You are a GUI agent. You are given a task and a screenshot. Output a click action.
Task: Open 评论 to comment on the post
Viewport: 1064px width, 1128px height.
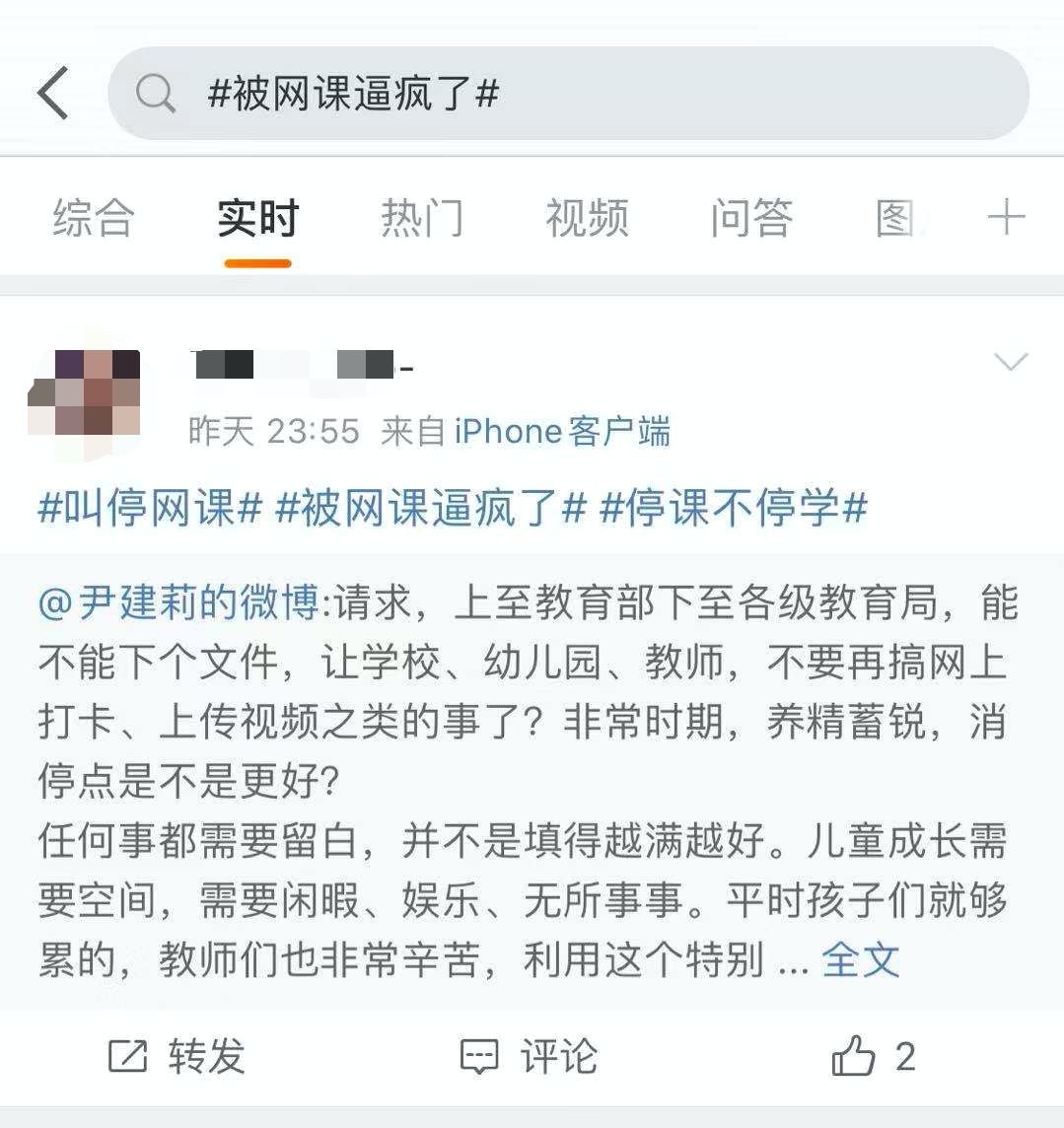530,1057
